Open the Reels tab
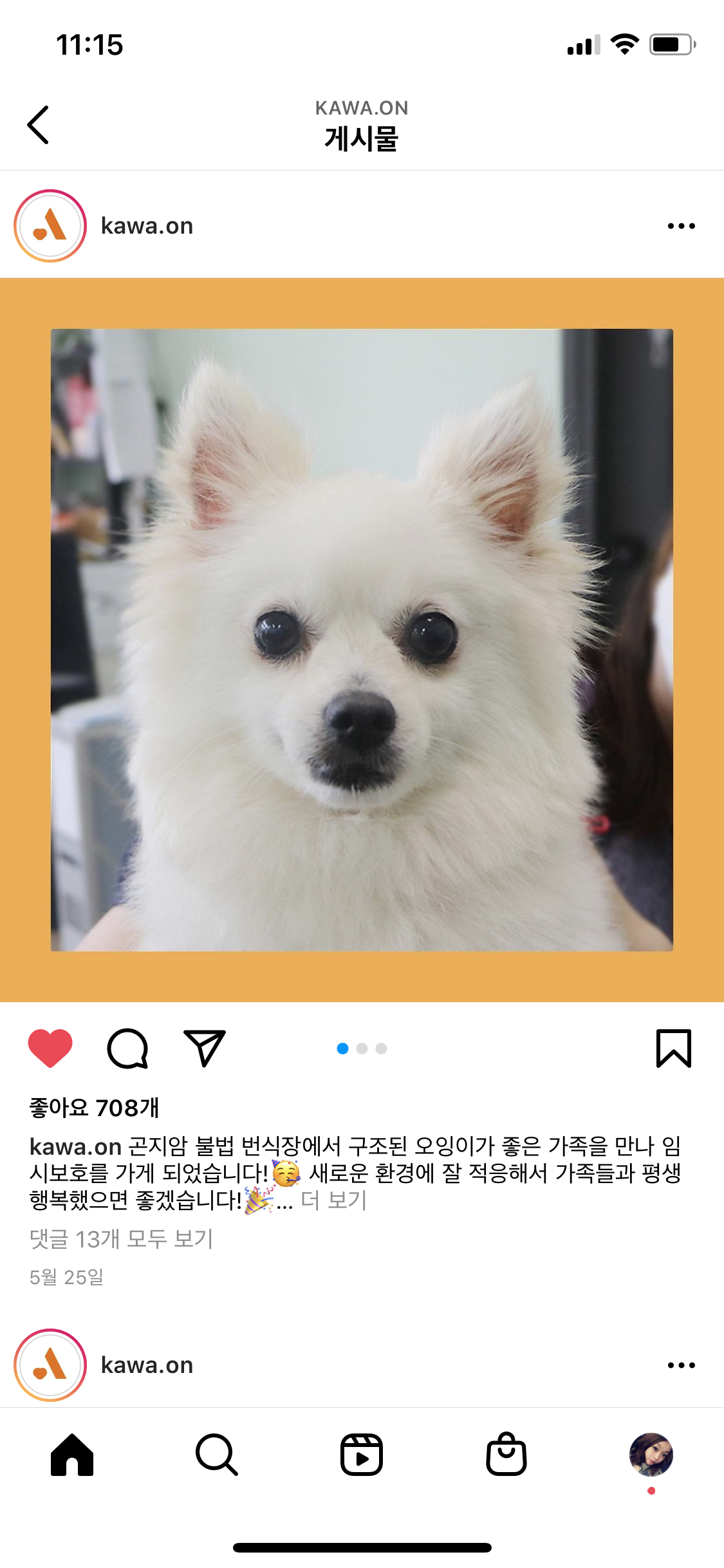Viewport: 724px width, 1568px height. tap(362, 1454)
